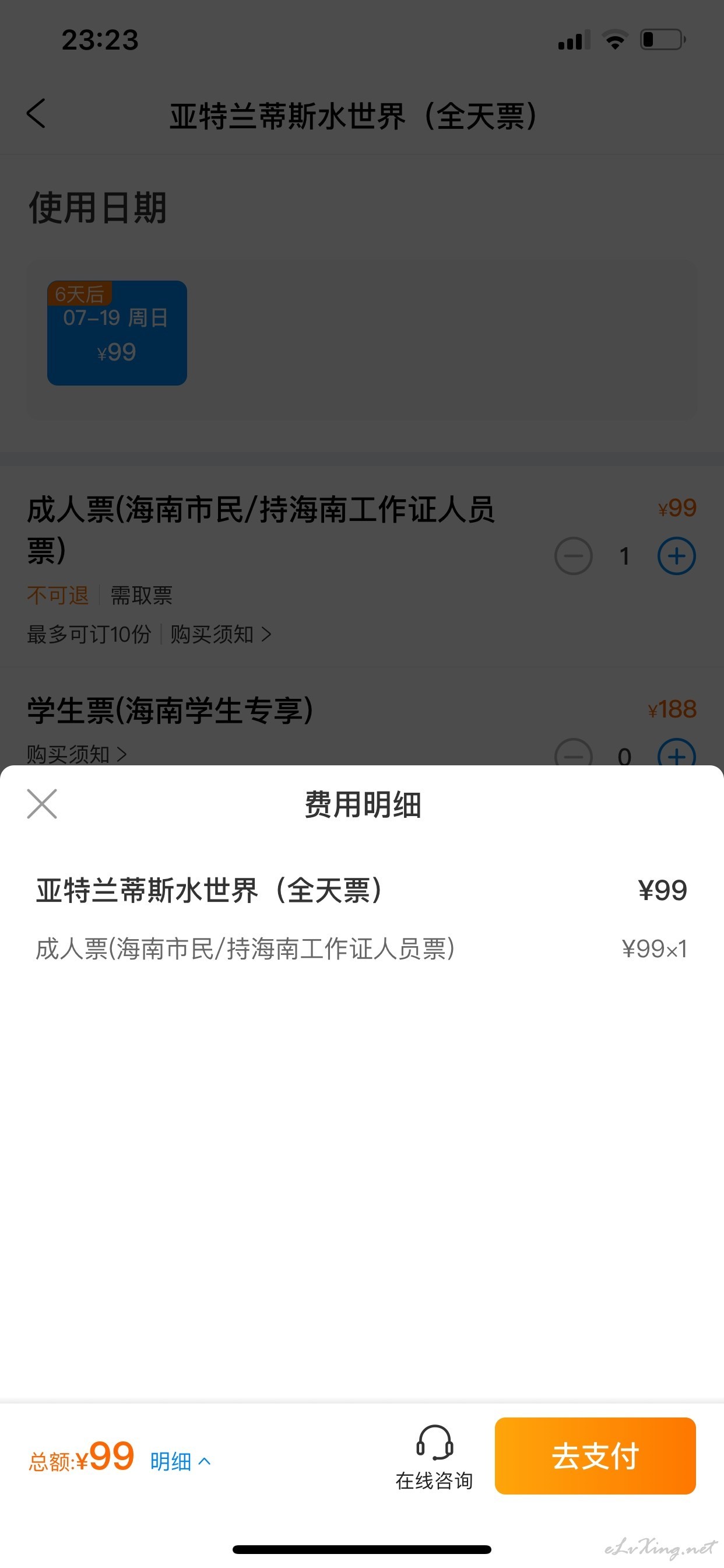This screenshot has height=1568, width=724.
Task: Increase 成人票 quantity with plus
Action: (x=677, y=556)
